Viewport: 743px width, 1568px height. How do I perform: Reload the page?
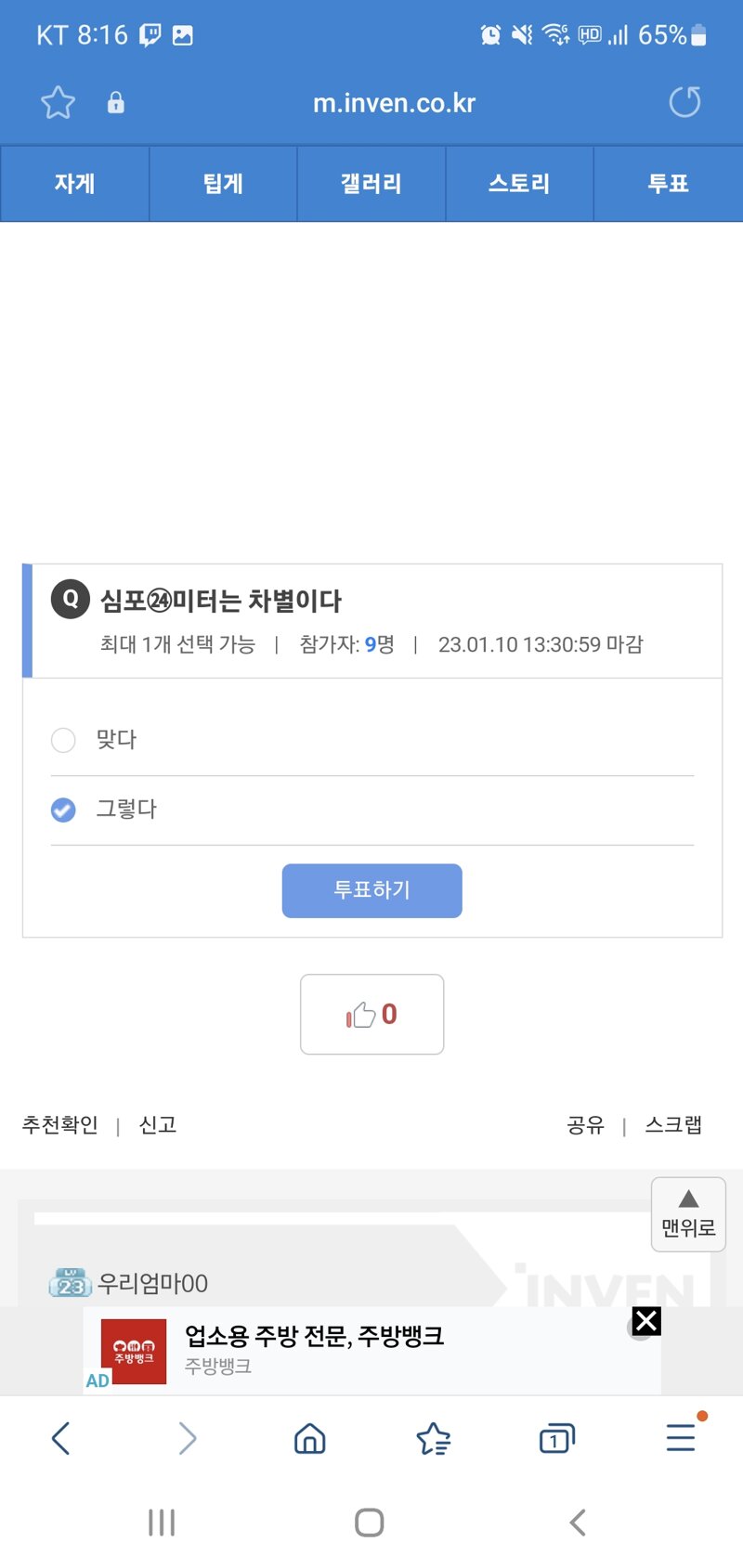click(685, 102)
